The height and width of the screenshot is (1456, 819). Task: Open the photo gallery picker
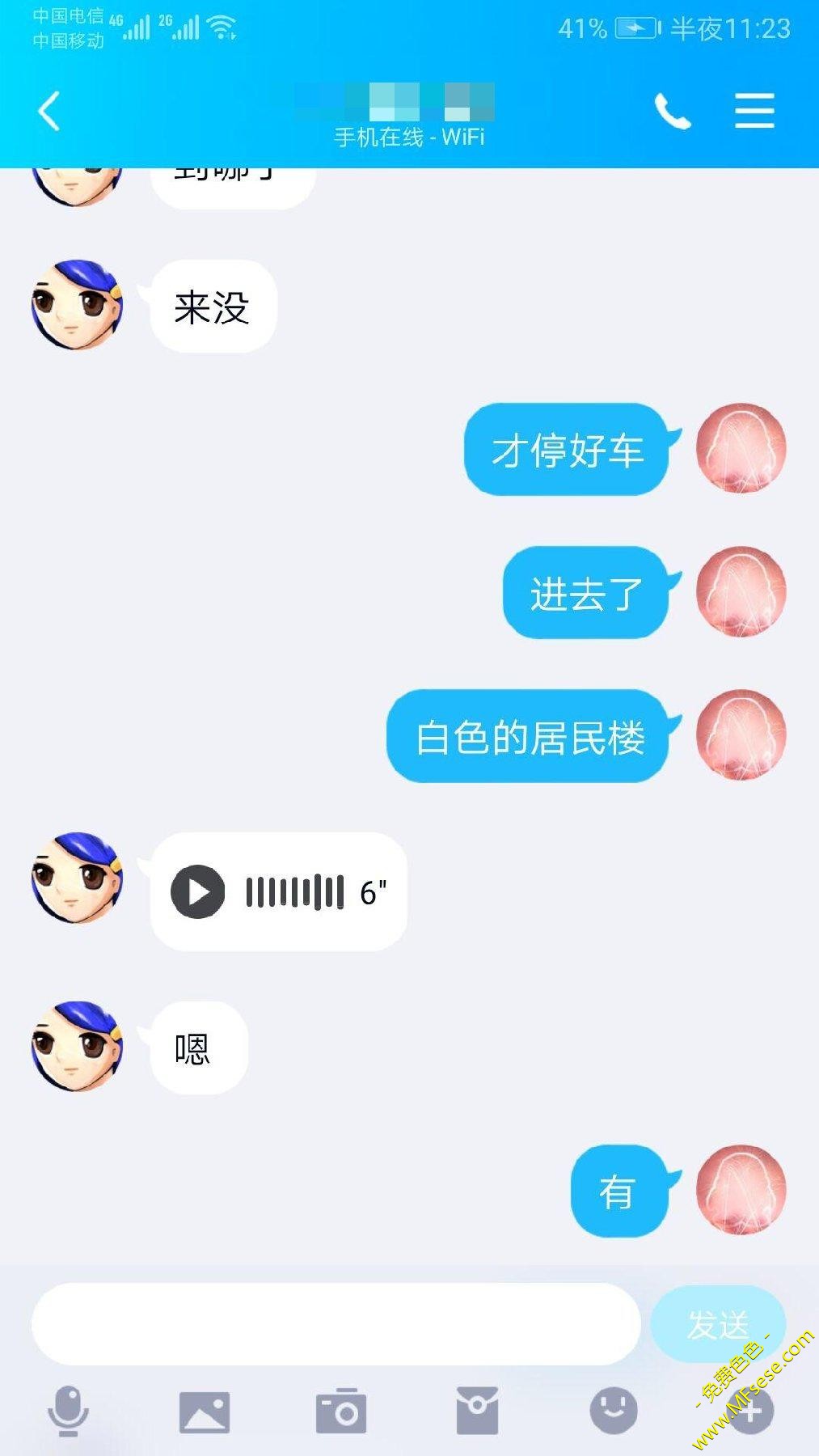click(204, 1412)
